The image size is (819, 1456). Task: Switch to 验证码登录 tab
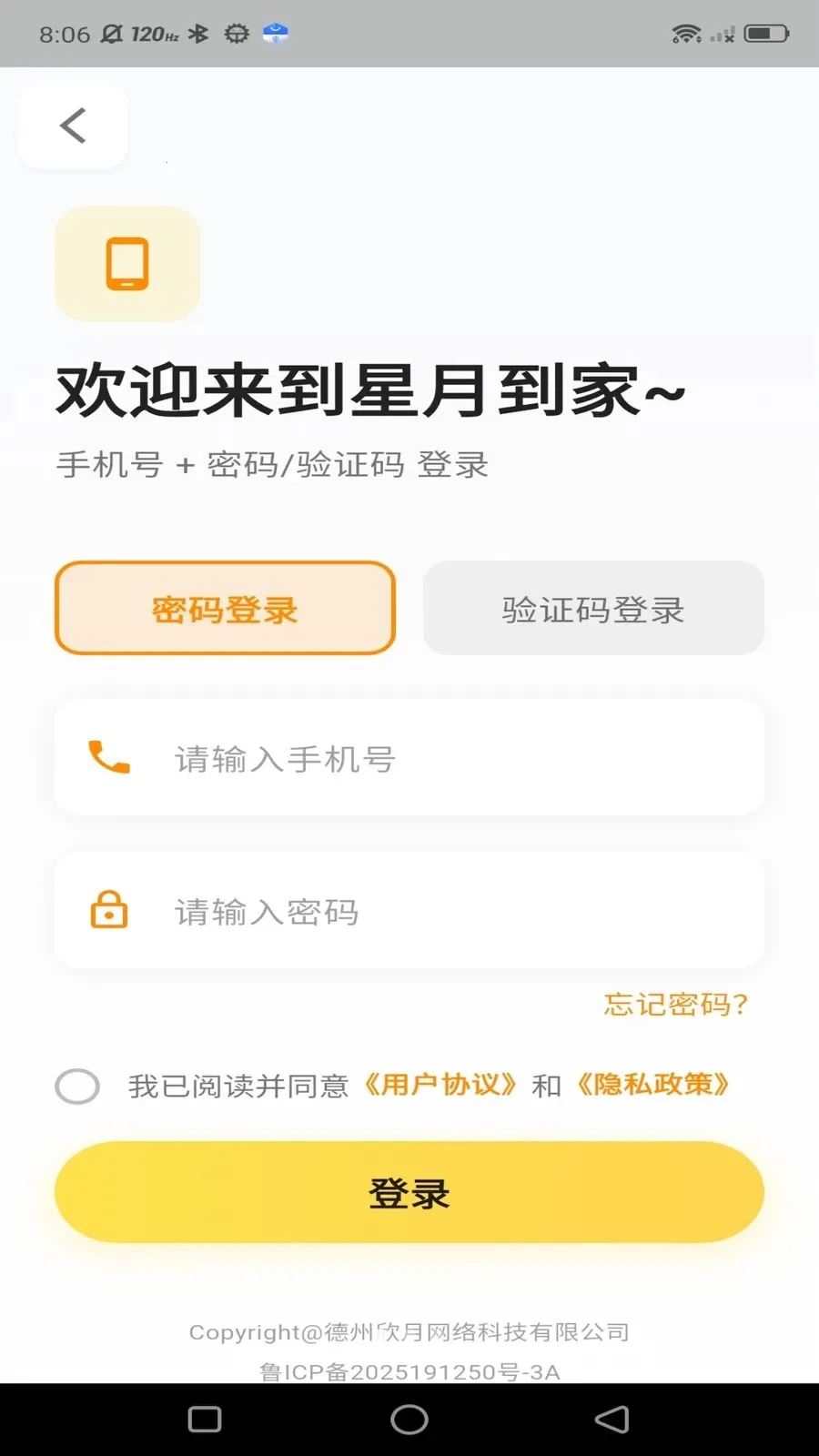pos(593,608)
